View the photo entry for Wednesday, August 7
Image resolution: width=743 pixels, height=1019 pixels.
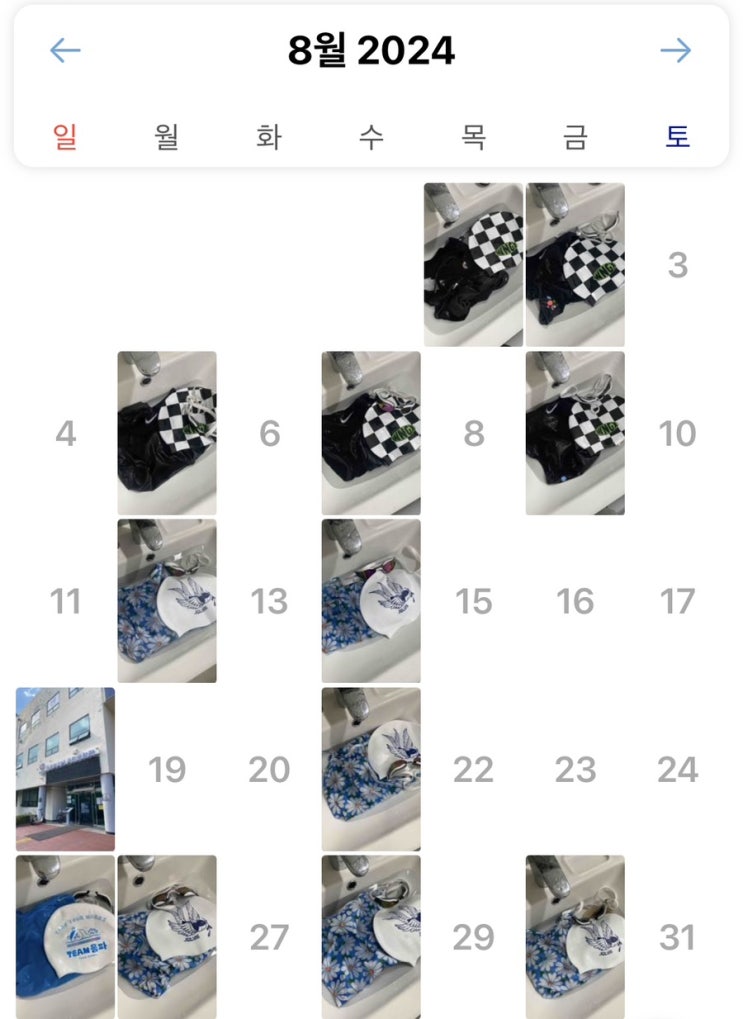pyautogui.click(x=371, y=433)
